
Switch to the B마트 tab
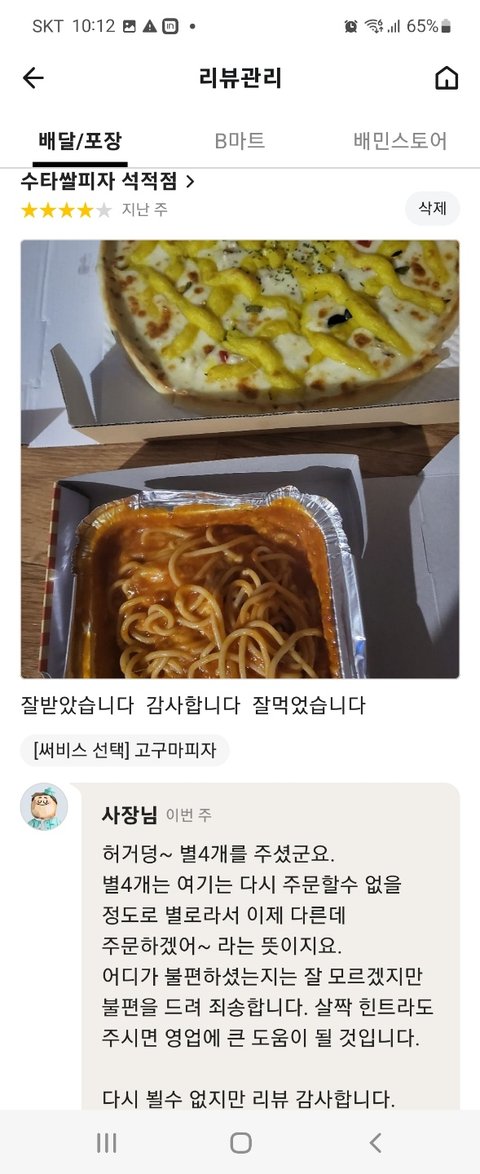click(240, 141)
